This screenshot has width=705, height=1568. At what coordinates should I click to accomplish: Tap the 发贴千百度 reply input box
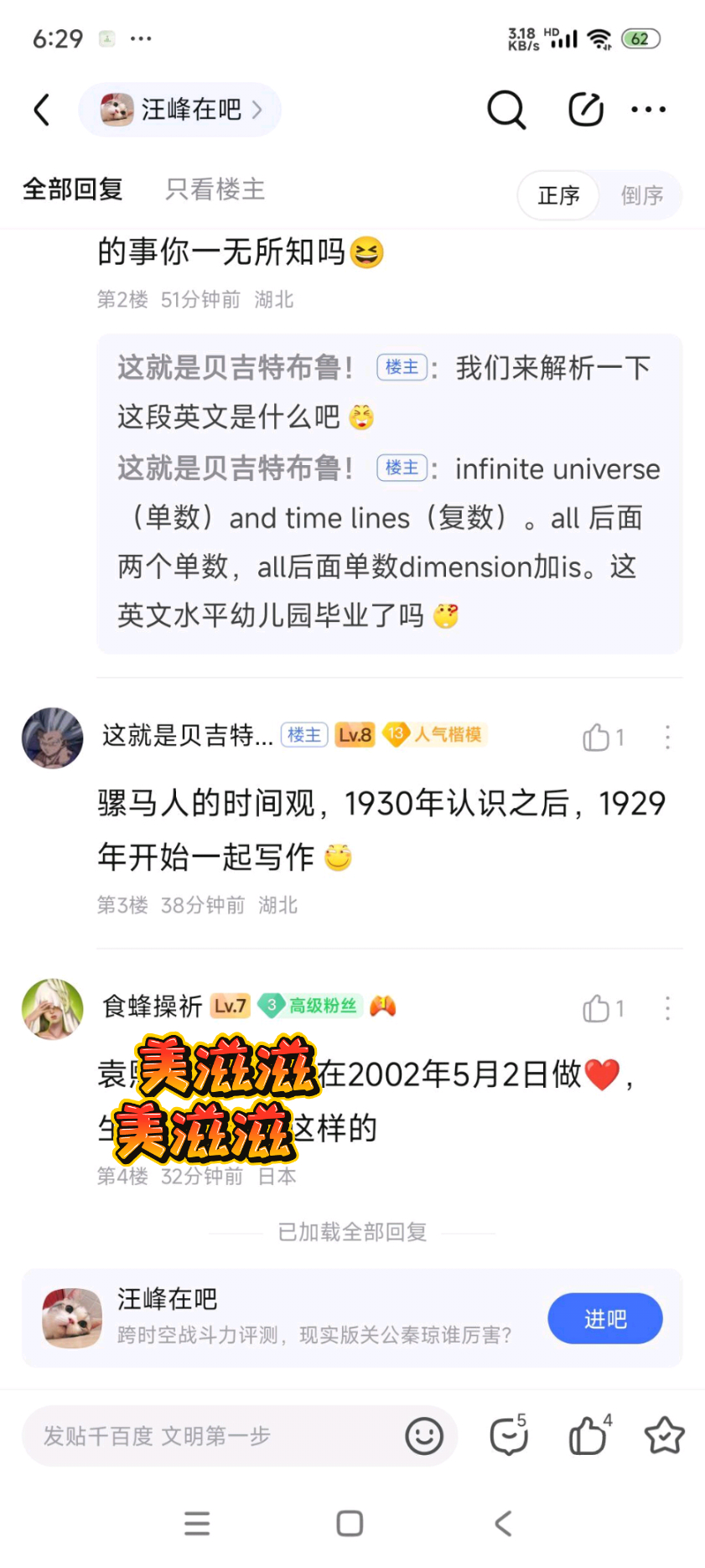coord(210,1436)
